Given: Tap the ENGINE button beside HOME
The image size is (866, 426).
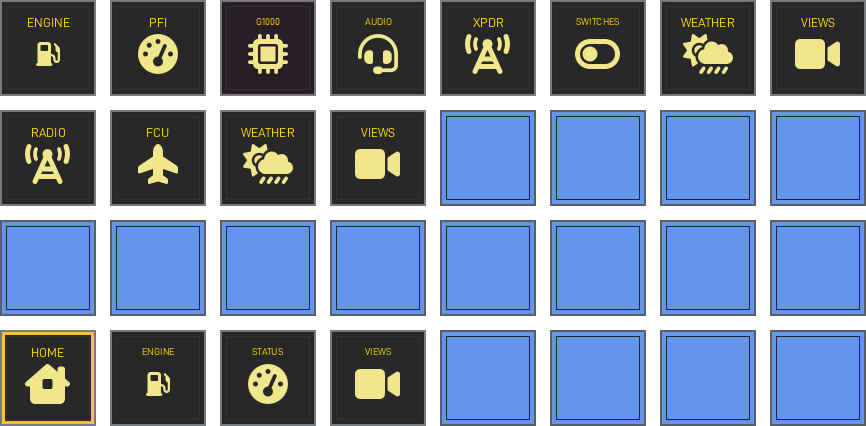Looking at the screenshot, I should coord(158,378).
